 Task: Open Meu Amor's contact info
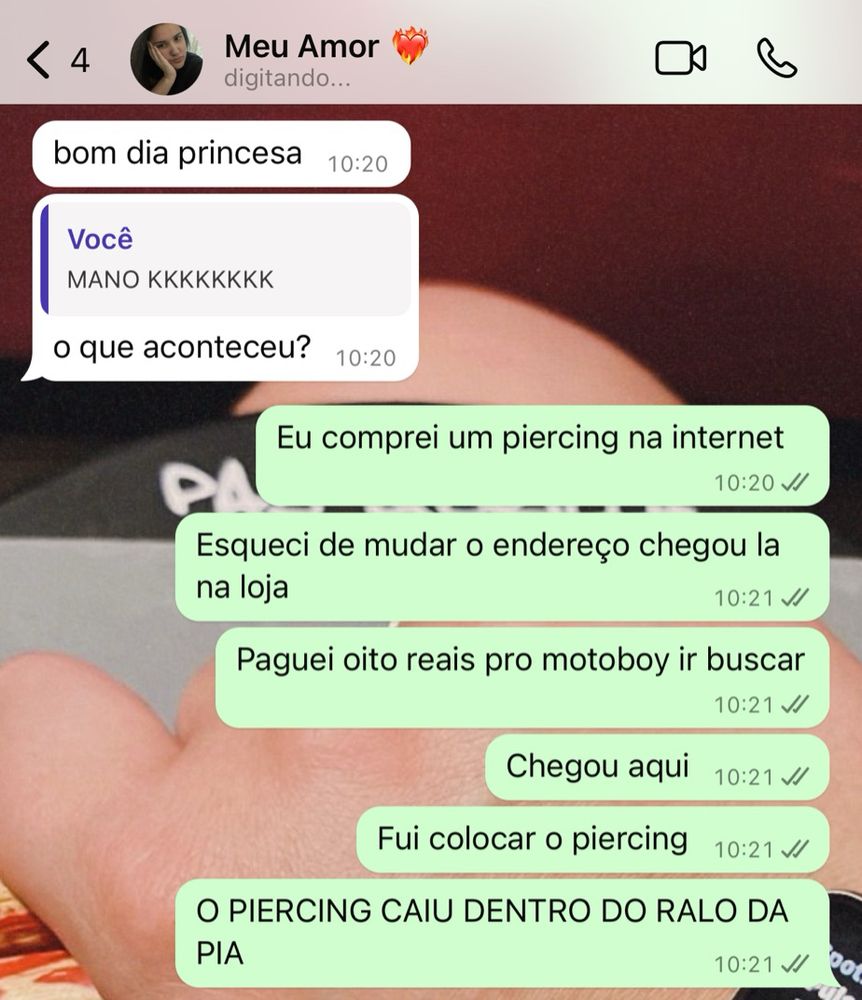pyautogui.click(x=300, y=58)
